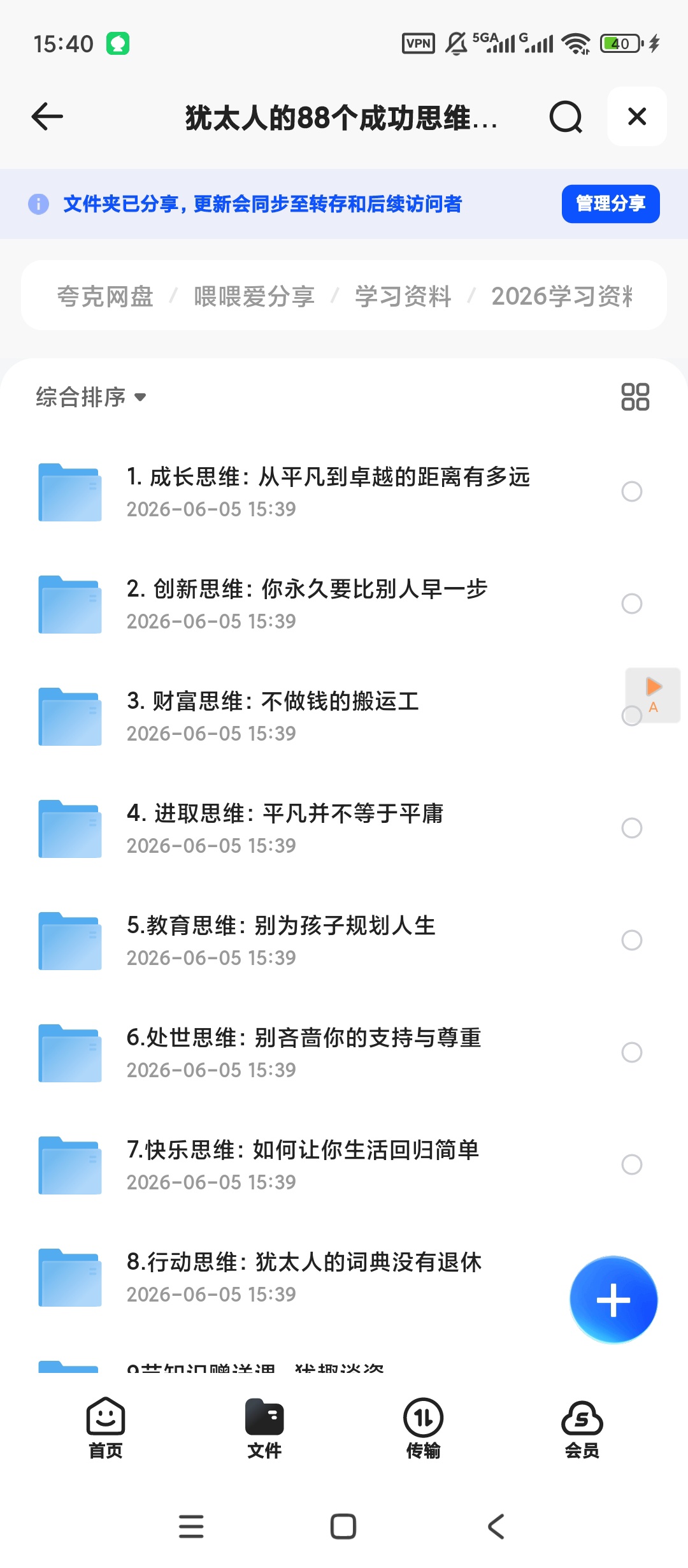Open folder 3. 财富思维：不做钱的搬运工
688x1568 pixels.
coord(328,716)
